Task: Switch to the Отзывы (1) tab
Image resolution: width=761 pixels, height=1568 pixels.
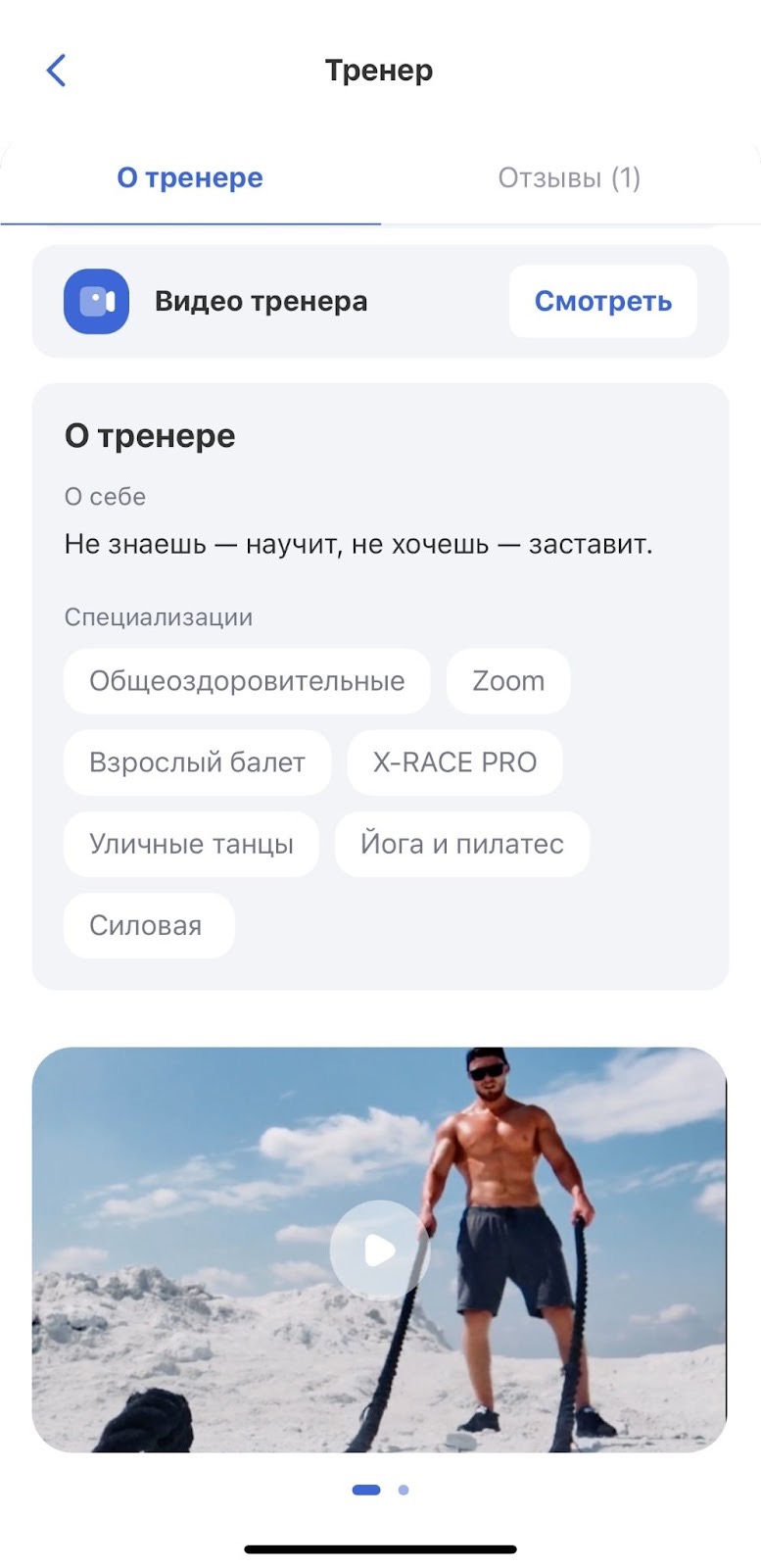Action: point(569,178)
